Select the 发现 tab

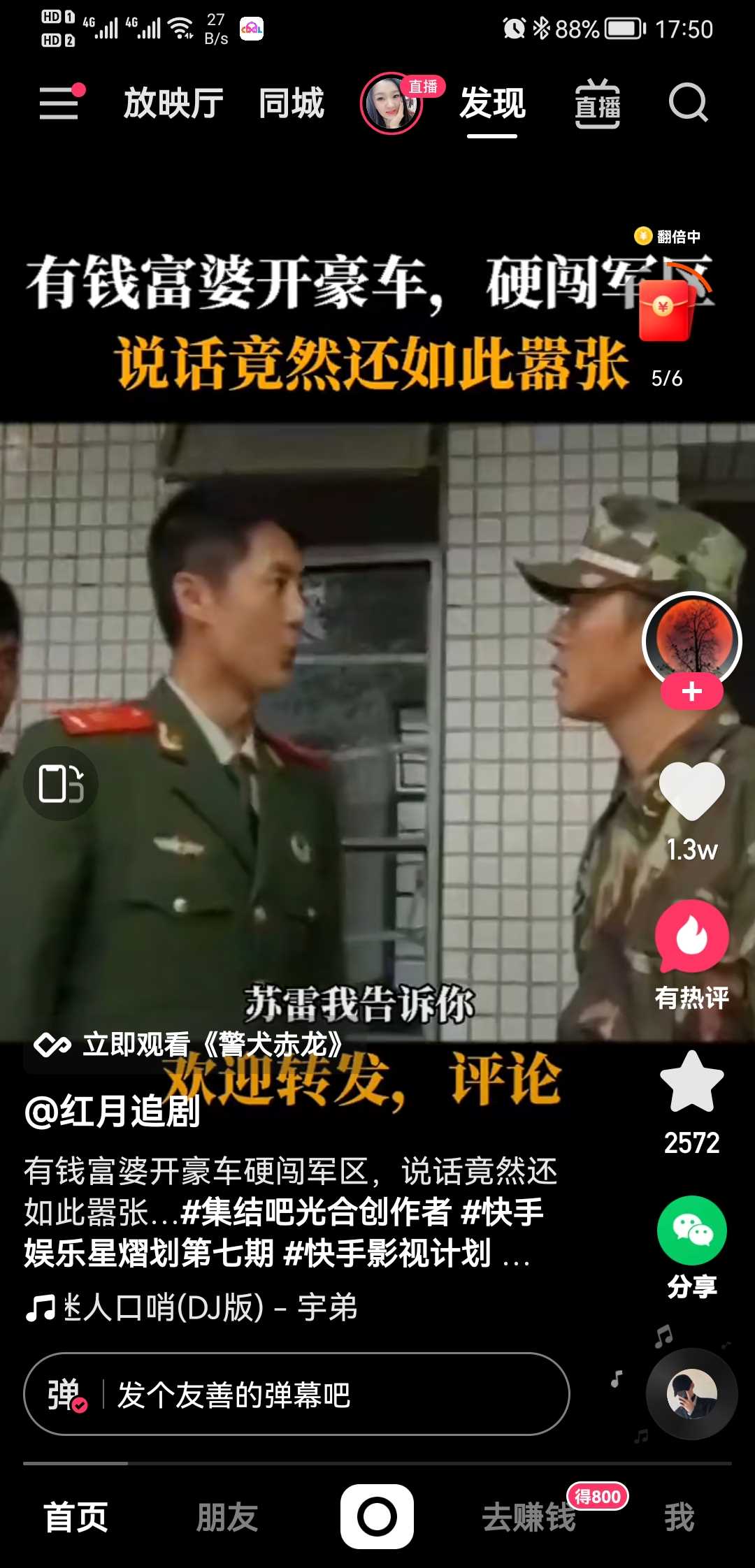[x=492, y=103]
